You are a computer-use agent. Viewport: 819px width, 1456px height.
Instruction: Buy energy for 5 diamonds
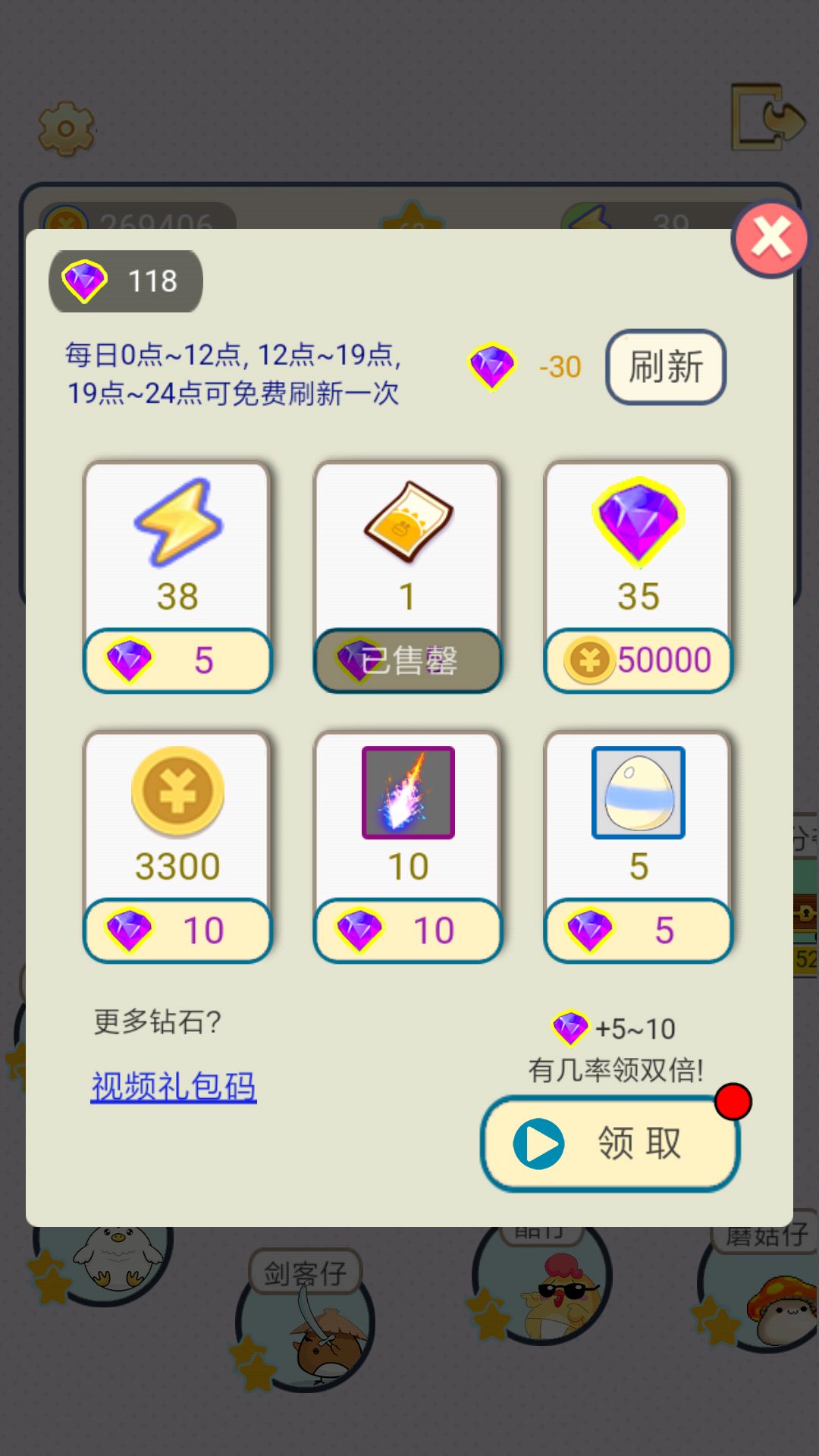click(x=177, y=660)
